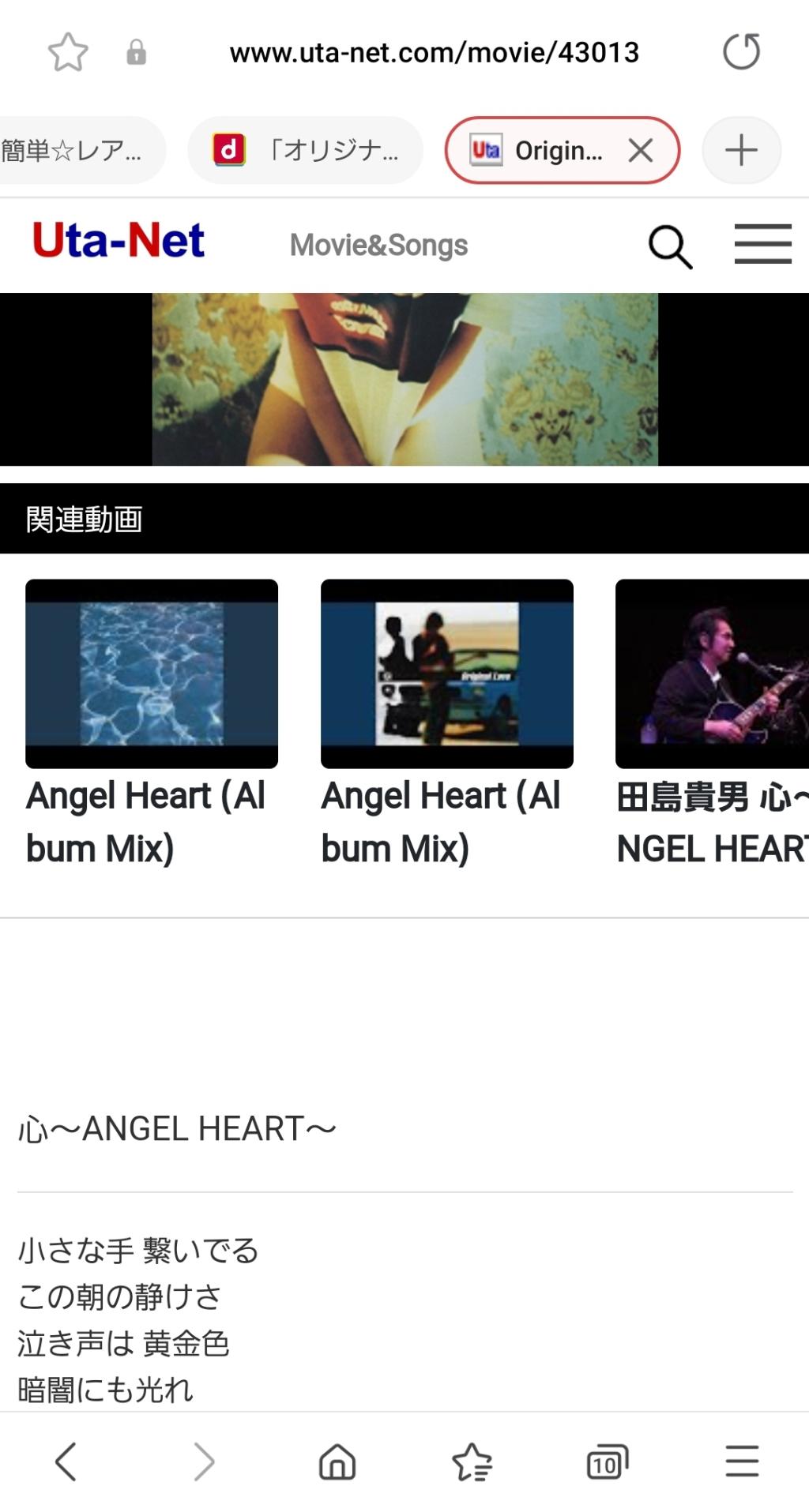Screen dimensions: 809x1512
Task: Tap the URL address bar
Action: [x=434, y=53]
